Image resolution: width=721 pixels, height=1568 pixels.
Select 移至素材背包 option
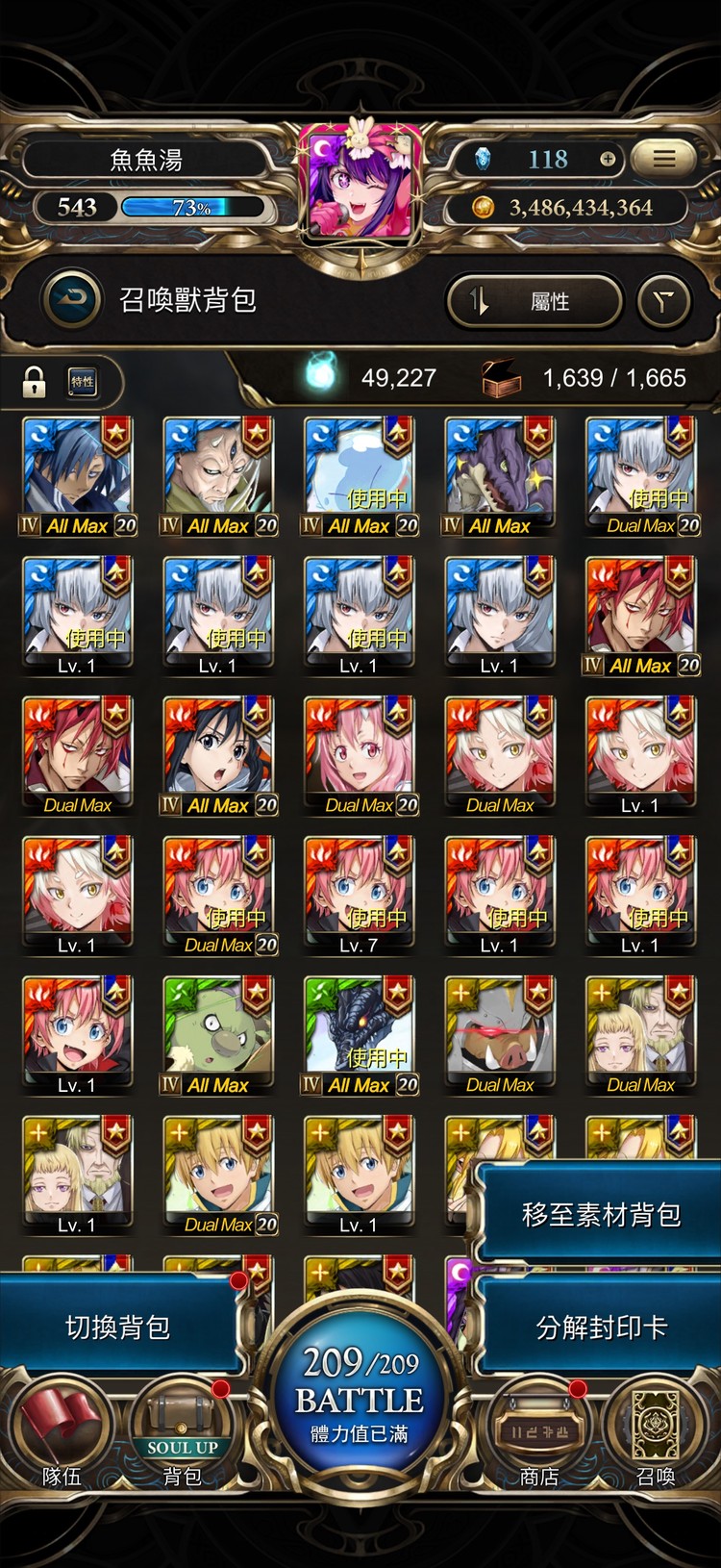(601, 1214)
